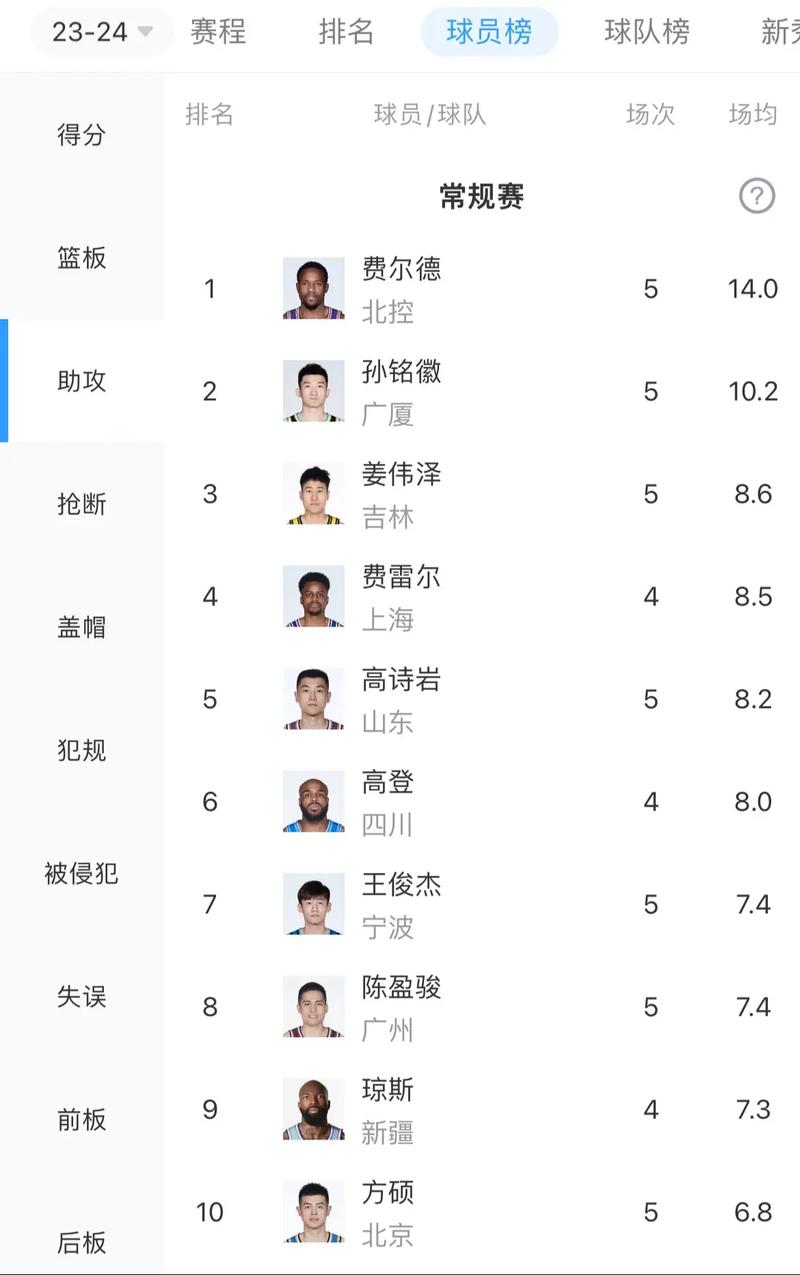The image size is (800, 1275).
Task: Select the 抢断 category
Action: coord(81,504)
